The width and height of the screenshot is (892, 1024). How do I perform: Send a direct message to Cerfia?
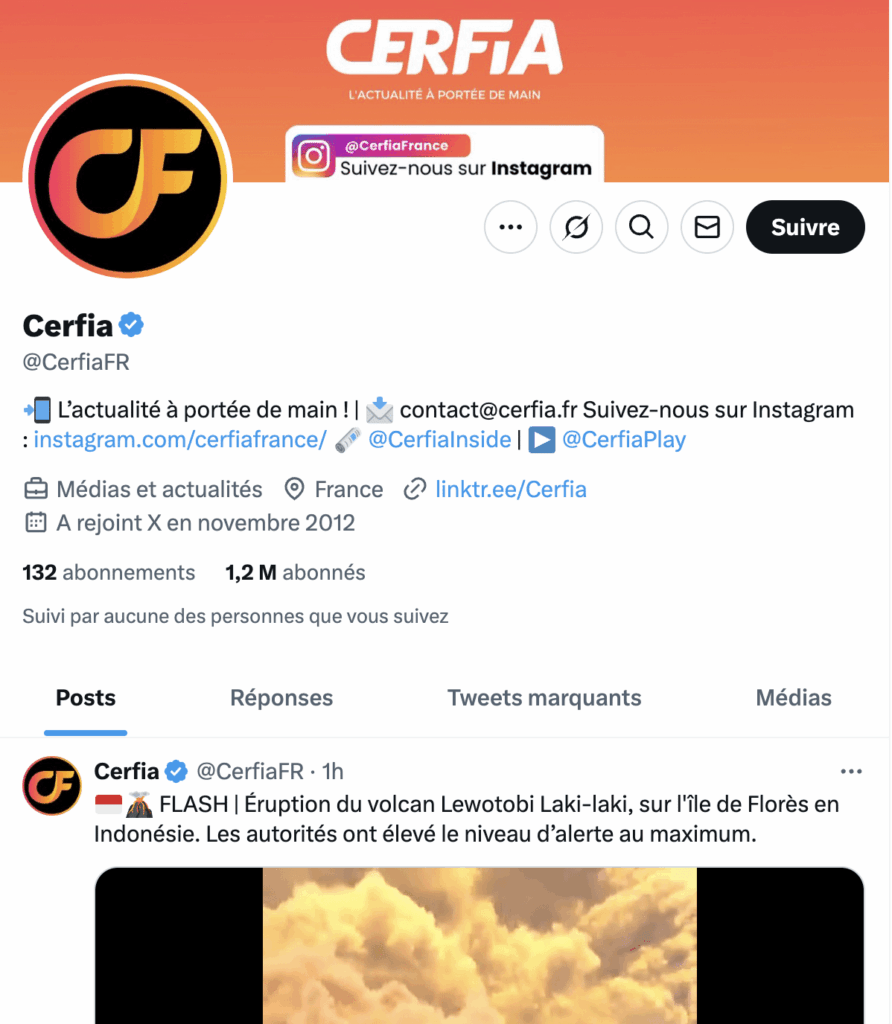click(707, 227)
